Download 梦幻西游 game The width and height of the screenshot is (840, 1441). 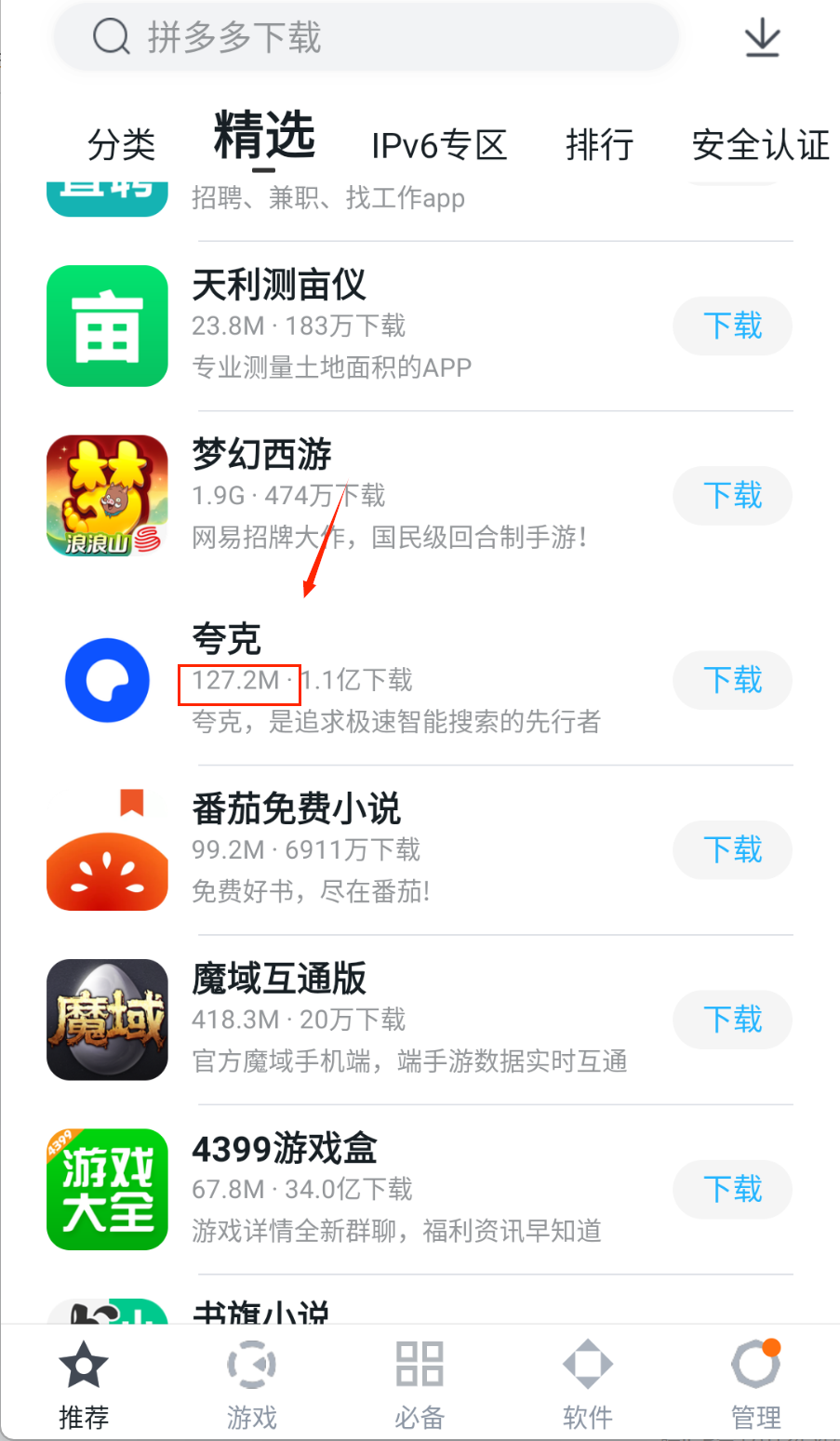click(732, 495)
